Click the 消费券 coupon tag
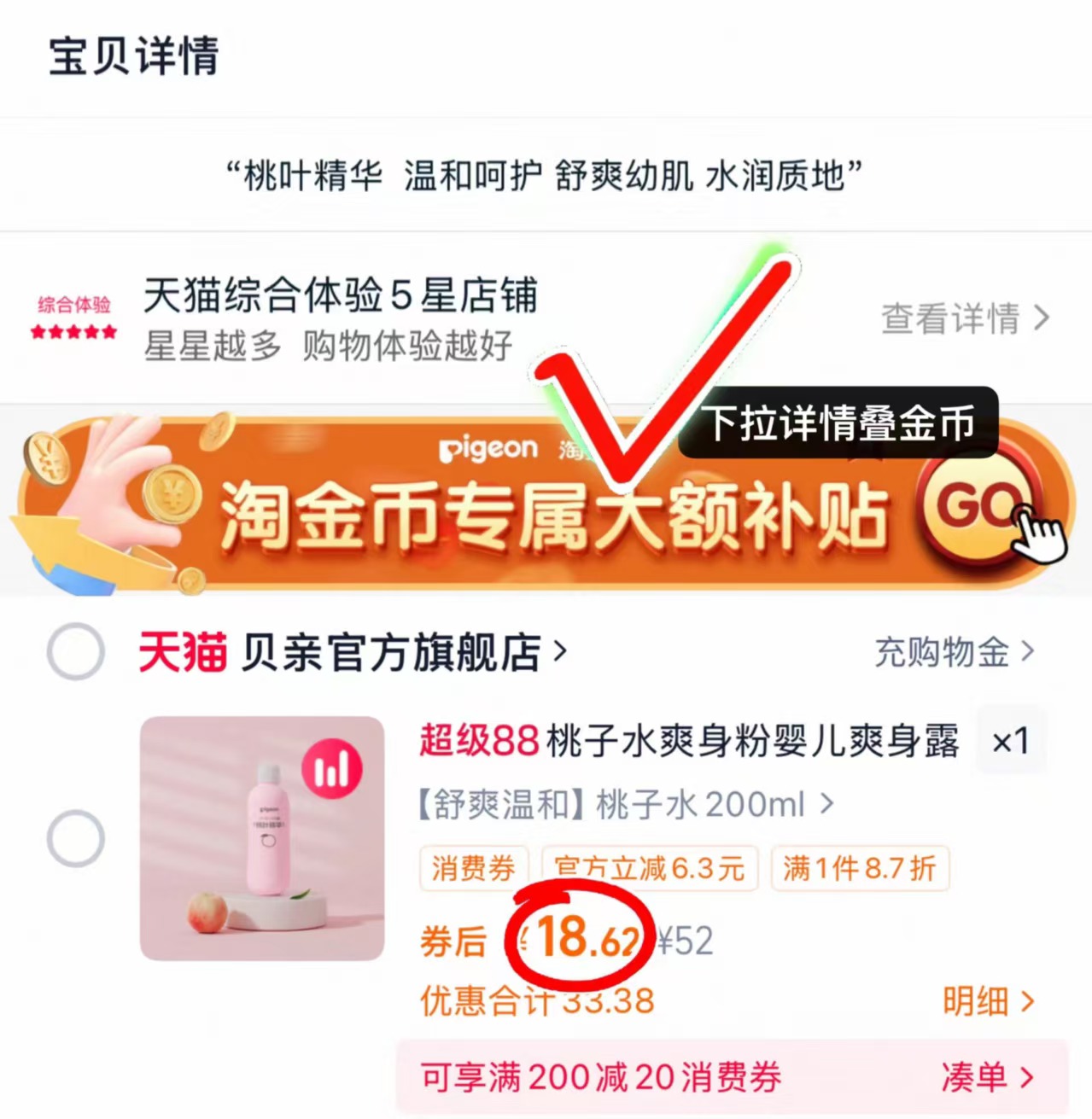Image resolution: width=1092 pixels, height=1119 pixels. tap(473, 868)
